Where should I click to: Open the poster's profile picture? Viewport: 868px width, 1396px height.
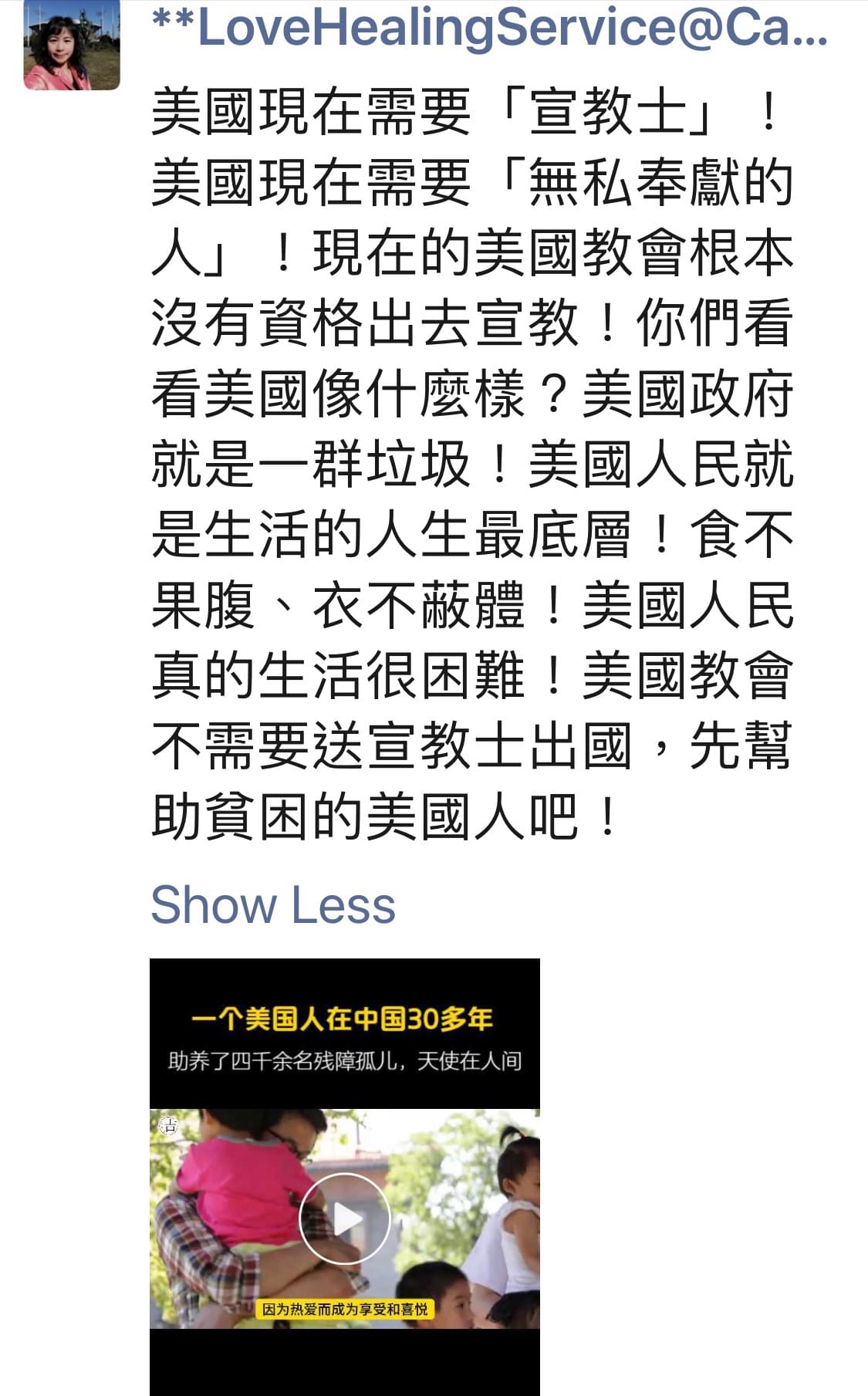(x=71, y=46)
